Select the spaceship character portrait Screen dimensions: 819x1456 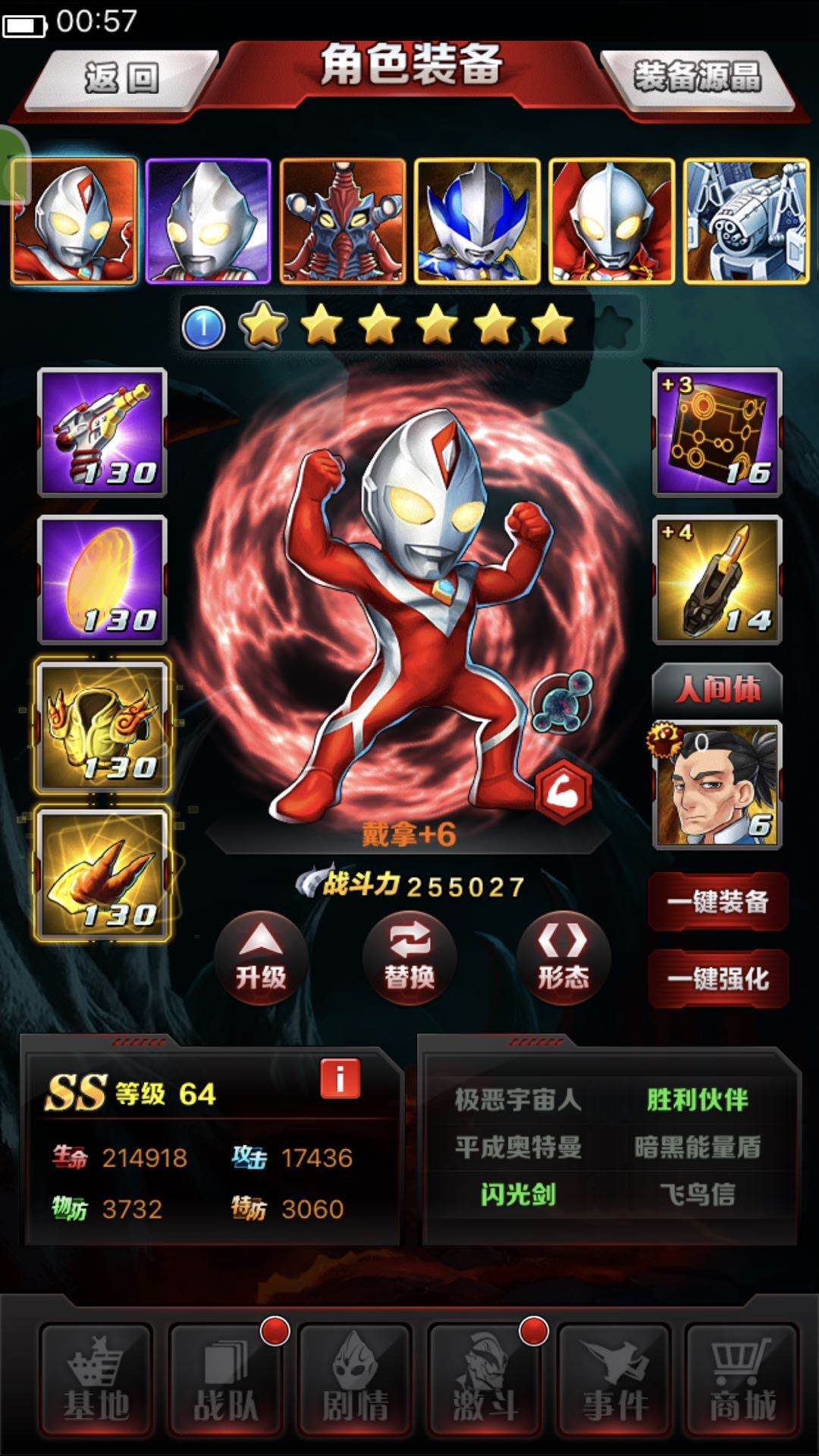(746, 221)
